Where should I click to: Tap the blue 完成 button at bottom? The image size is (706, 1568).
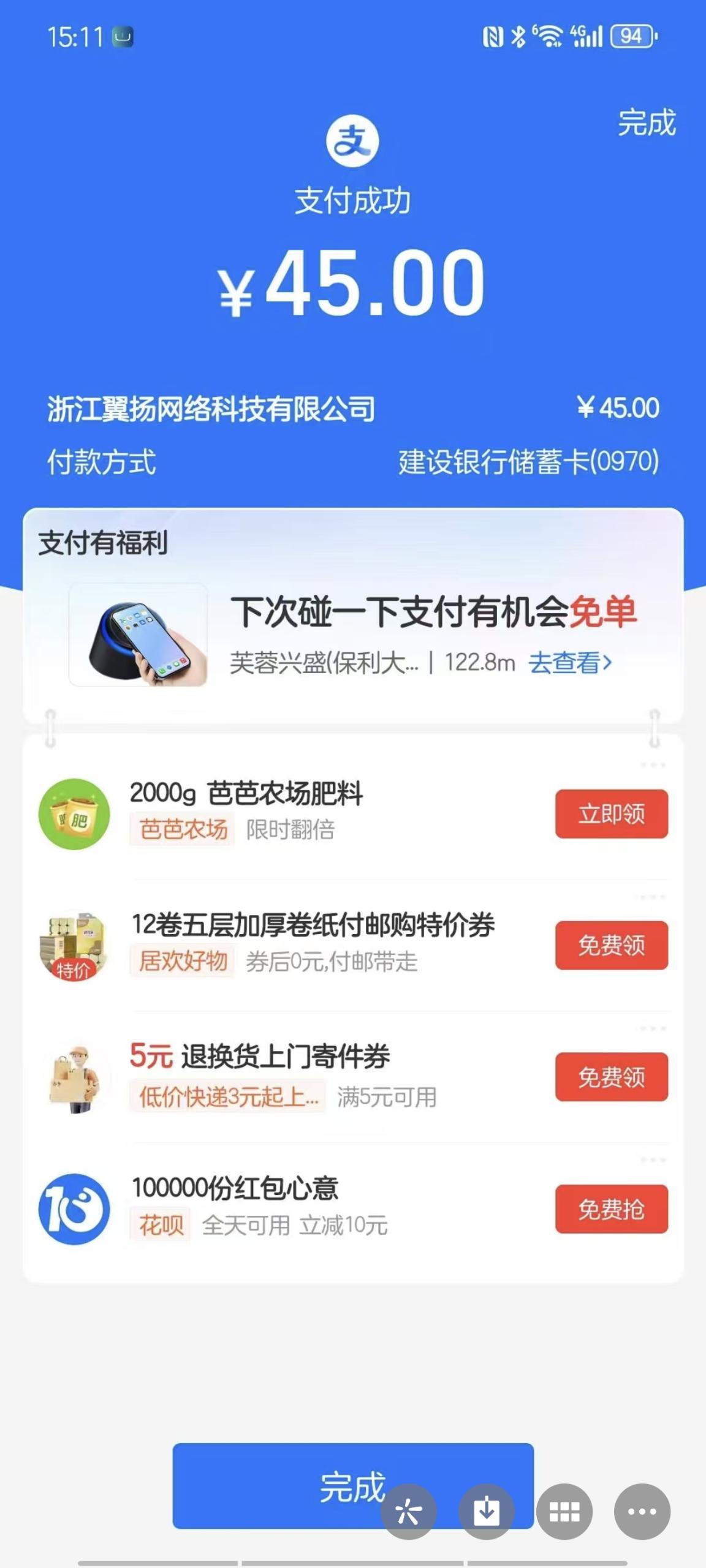[x=276, y=1485]
